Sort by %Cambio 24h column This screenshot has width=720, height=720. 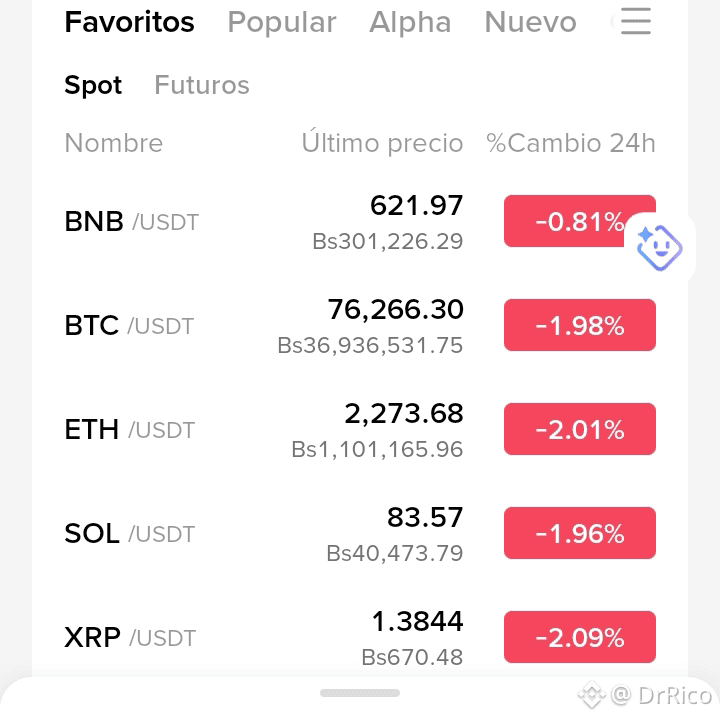(x=571, y=143)
